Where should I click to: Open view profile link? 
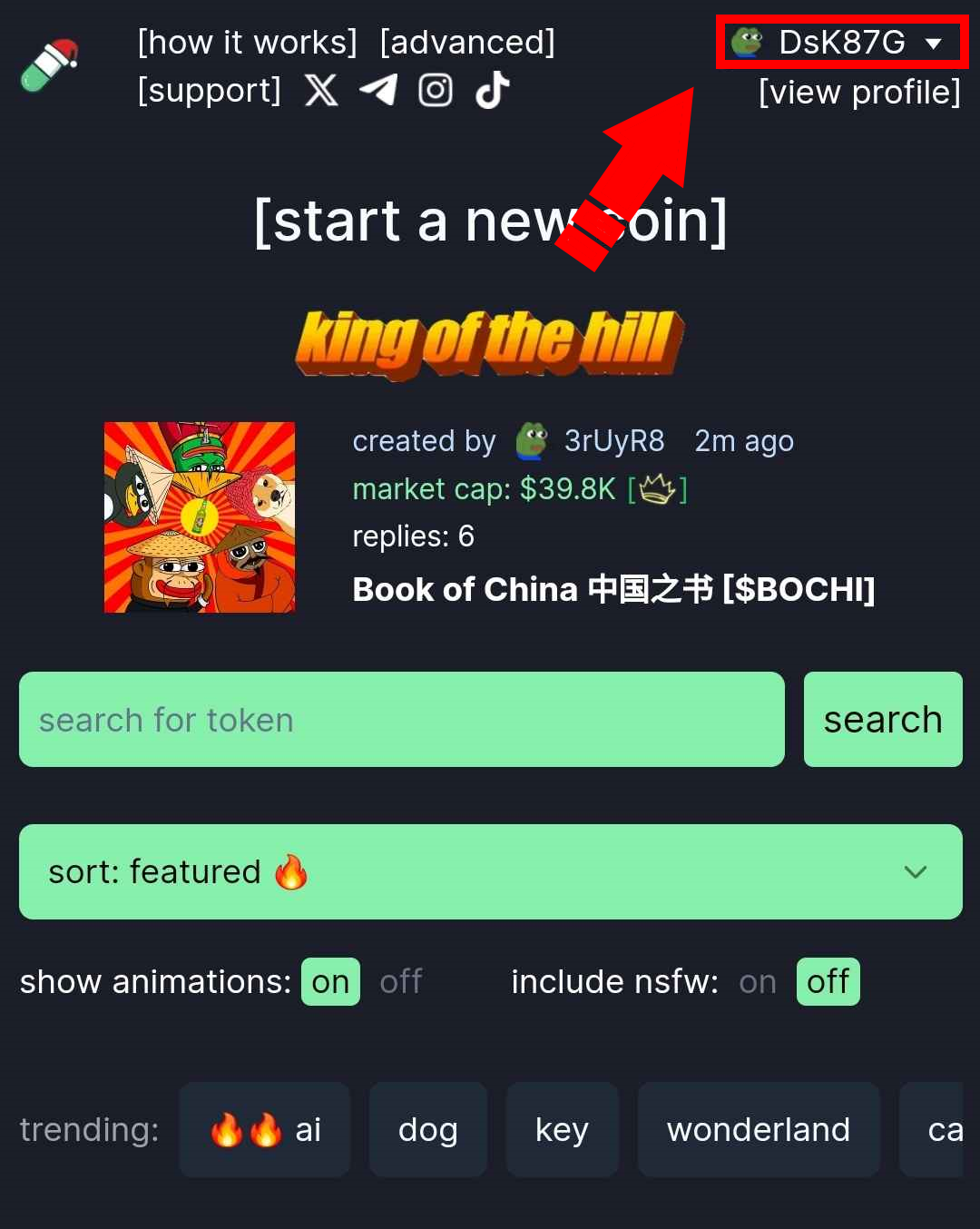pyautogui.click(x=858, y=92)
